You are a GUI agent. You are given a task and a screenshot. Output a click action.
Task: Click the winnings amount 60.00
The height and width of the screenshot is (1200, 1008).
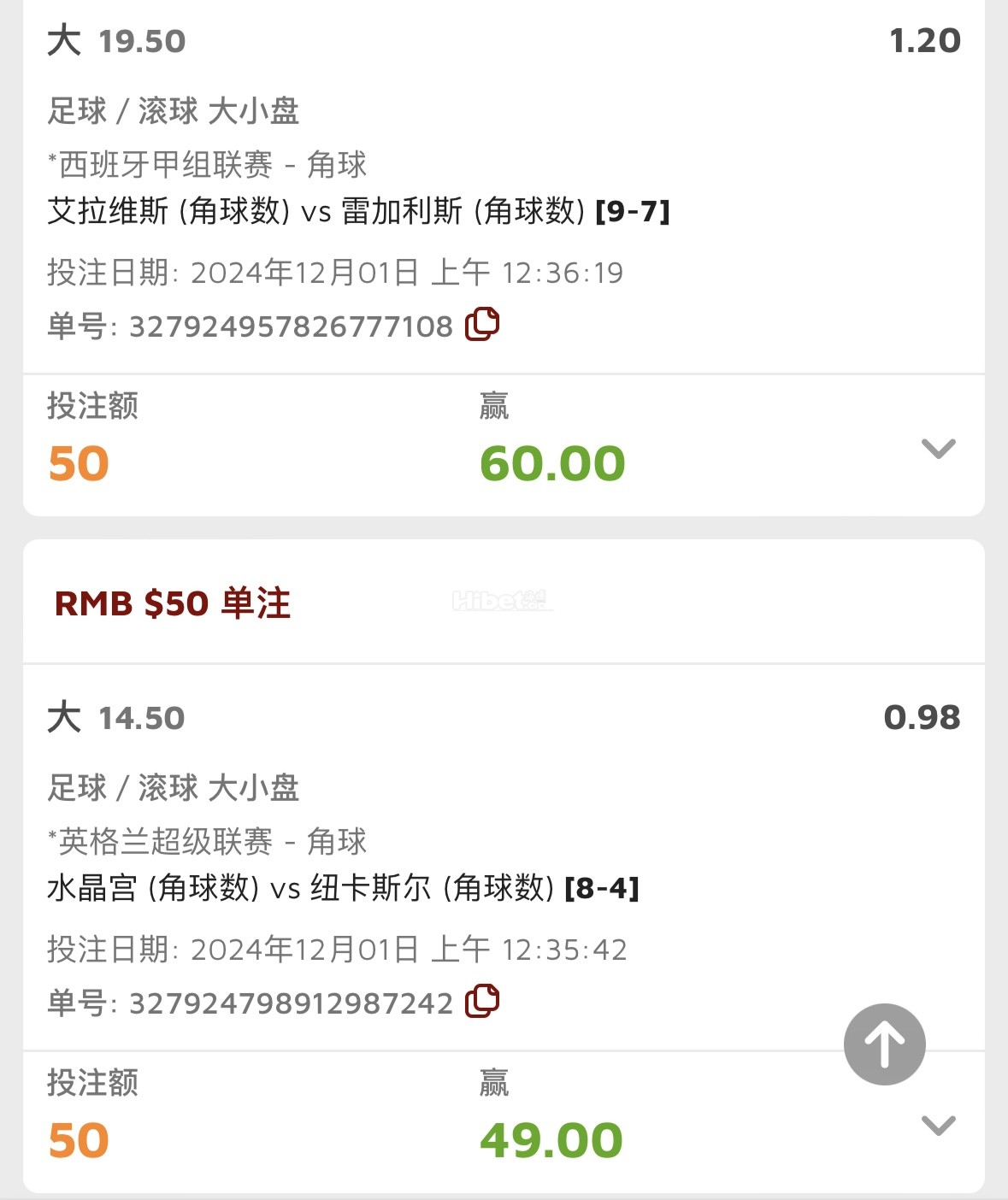click(x=551, y=462)
